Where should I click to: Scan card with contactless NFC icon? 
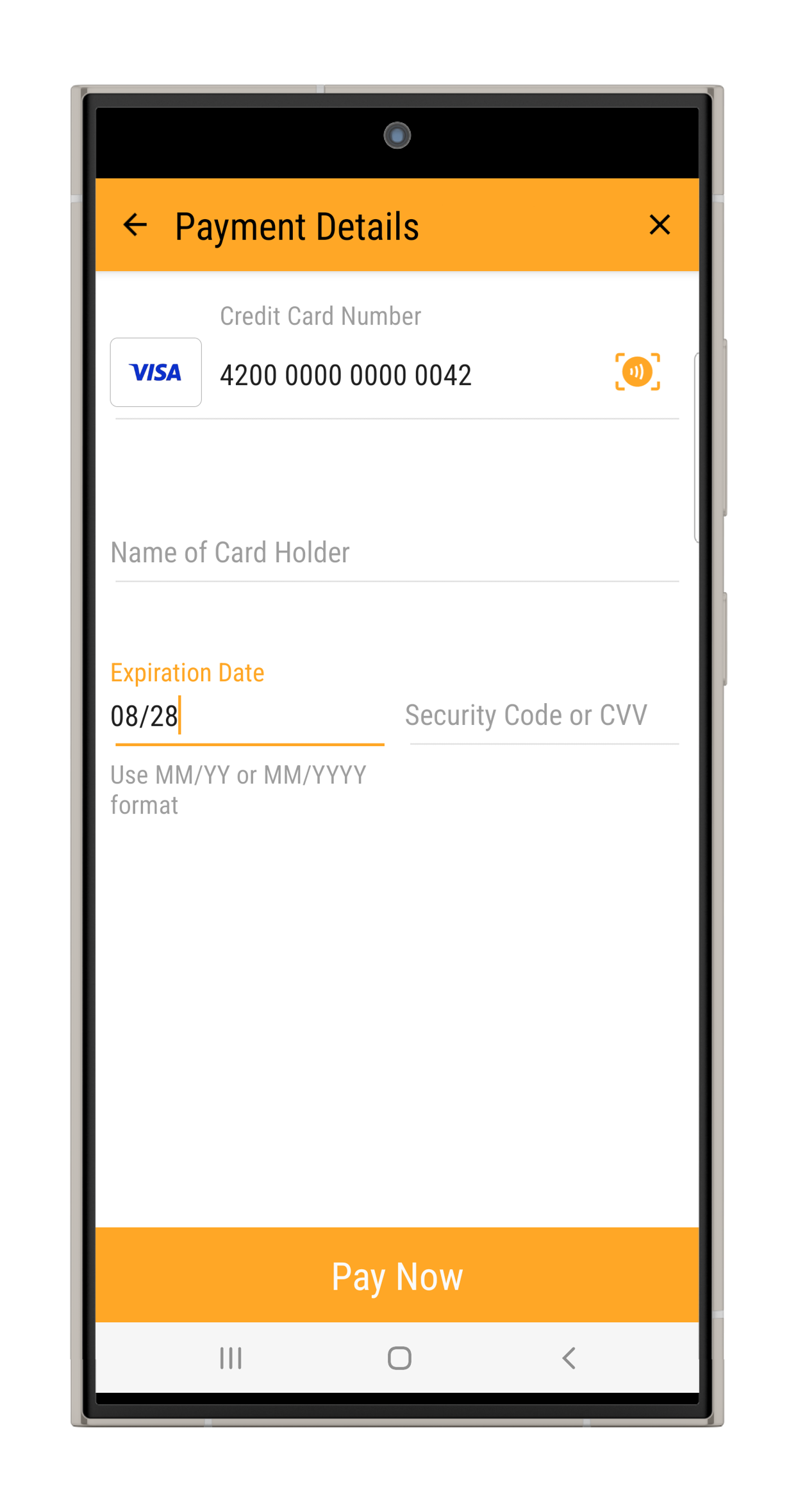[637, 372]
